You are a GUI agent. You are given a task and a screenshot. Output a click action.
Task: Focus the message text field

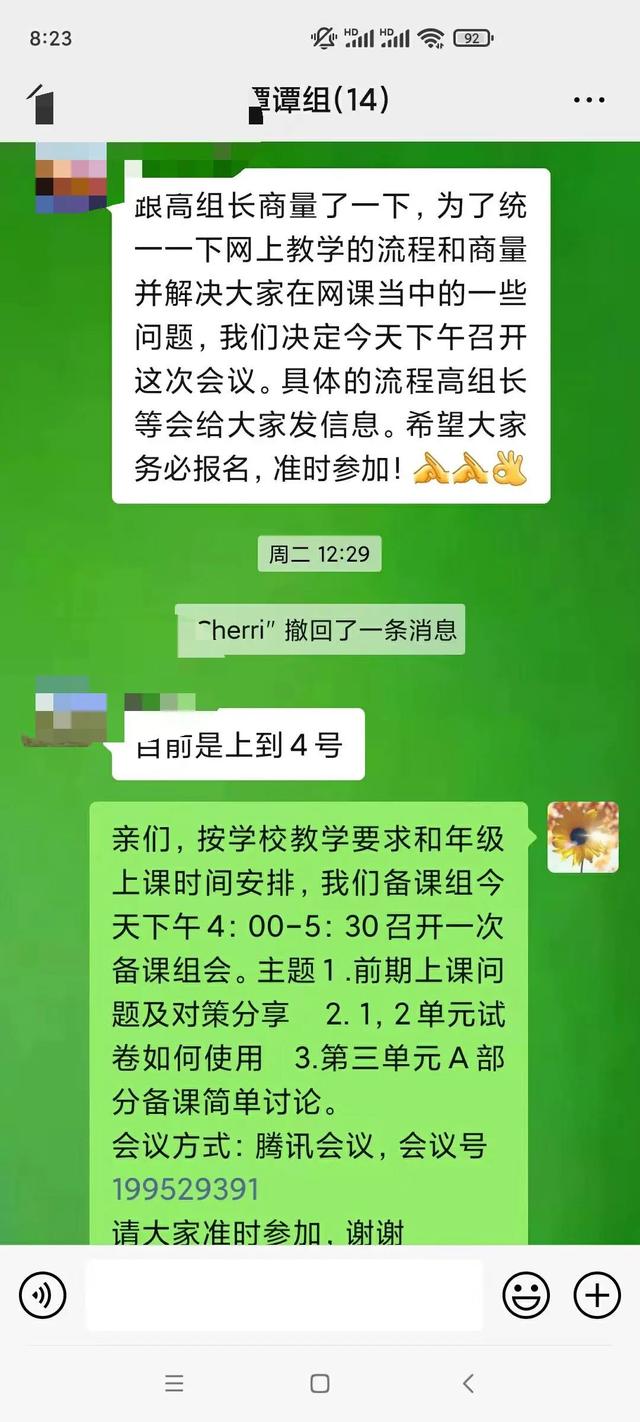point(284,1296)
